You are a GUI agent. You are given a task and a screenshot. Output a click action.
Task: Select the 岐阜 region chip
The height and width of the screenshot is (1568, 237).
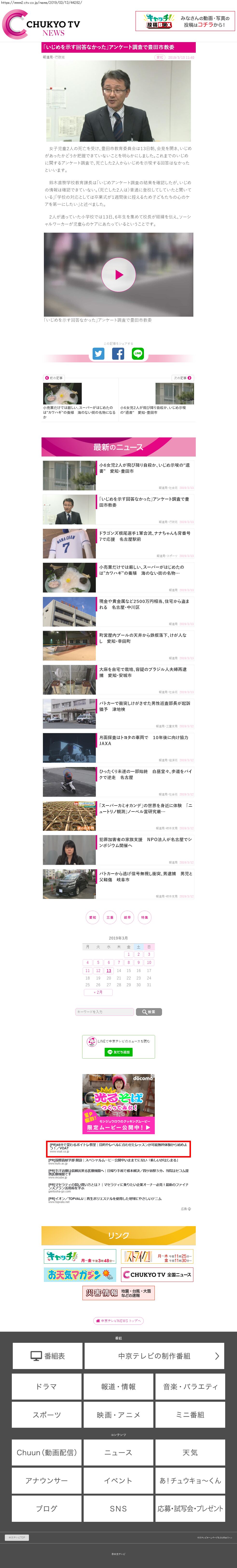pyautogui.click(x=127, y=917)
